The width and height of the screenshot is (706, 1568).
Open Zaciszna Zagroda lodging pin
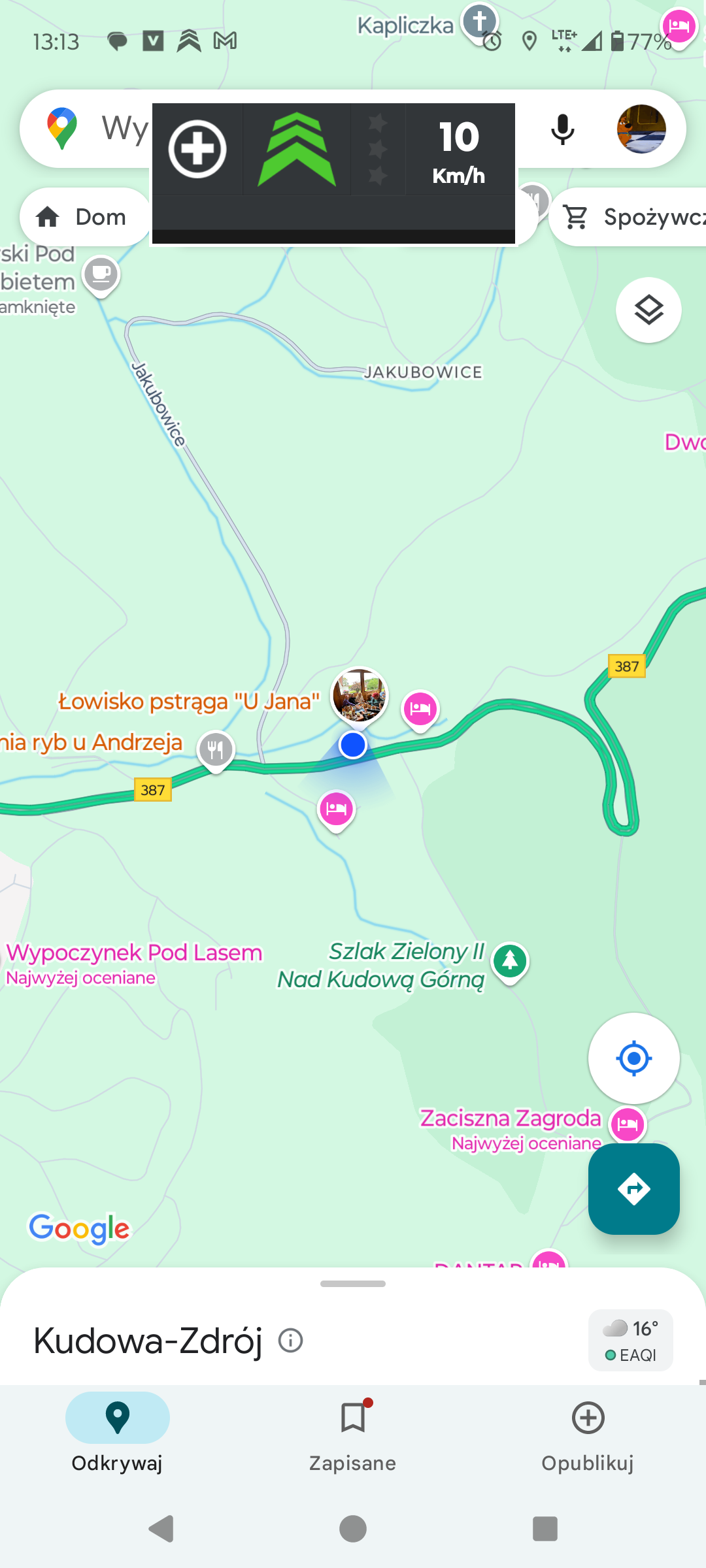tap(628, 1124)
